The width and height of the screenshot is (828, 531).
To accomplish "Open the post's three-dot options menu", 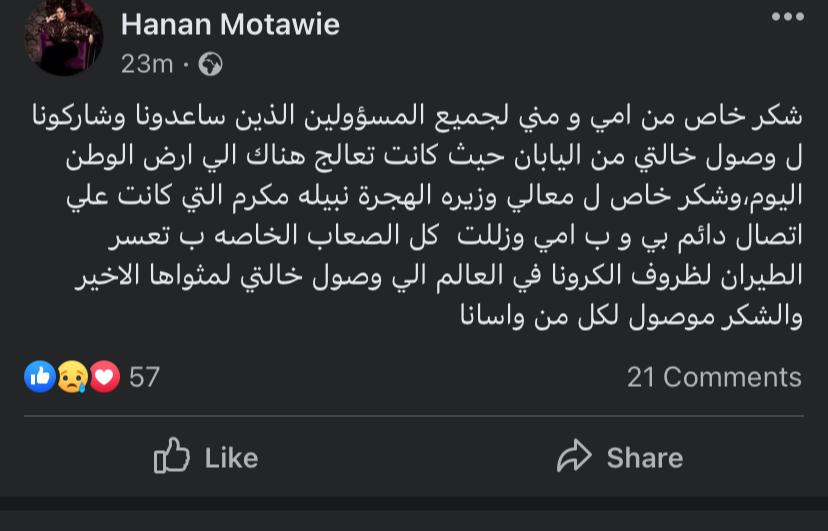I will (x=786, y=18).
